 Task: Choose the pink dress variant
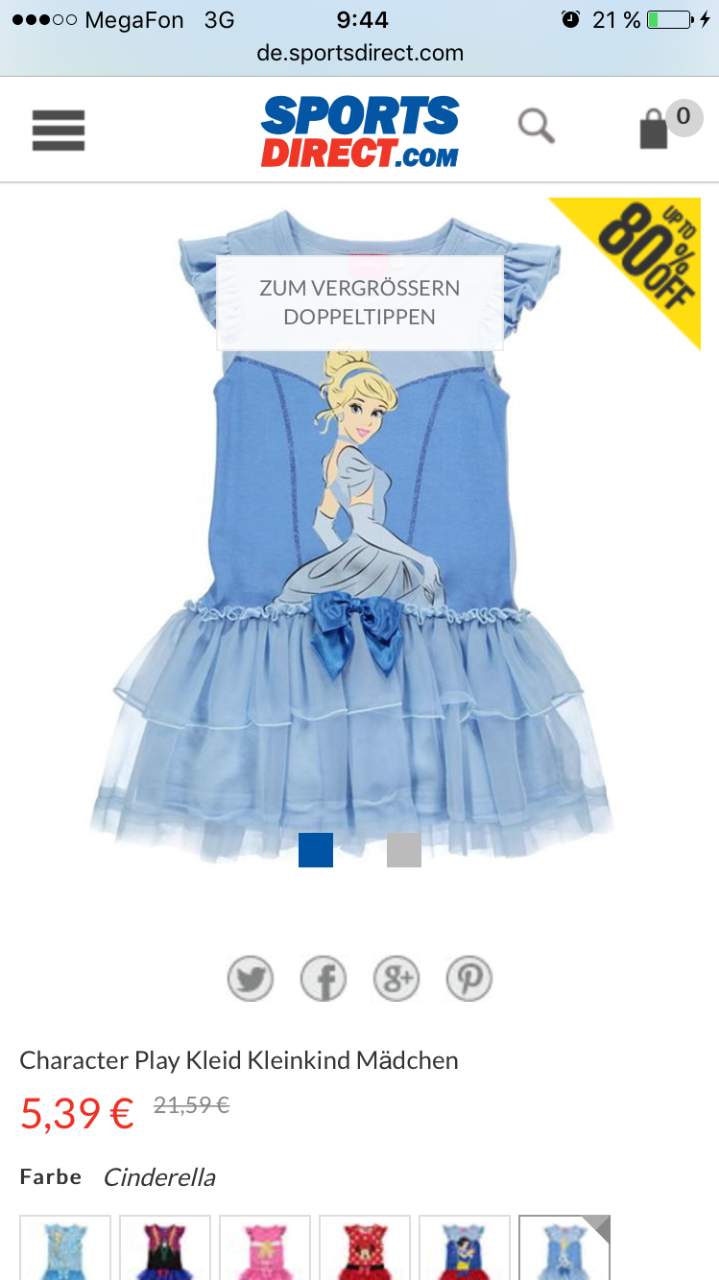tap(265, 1248)
